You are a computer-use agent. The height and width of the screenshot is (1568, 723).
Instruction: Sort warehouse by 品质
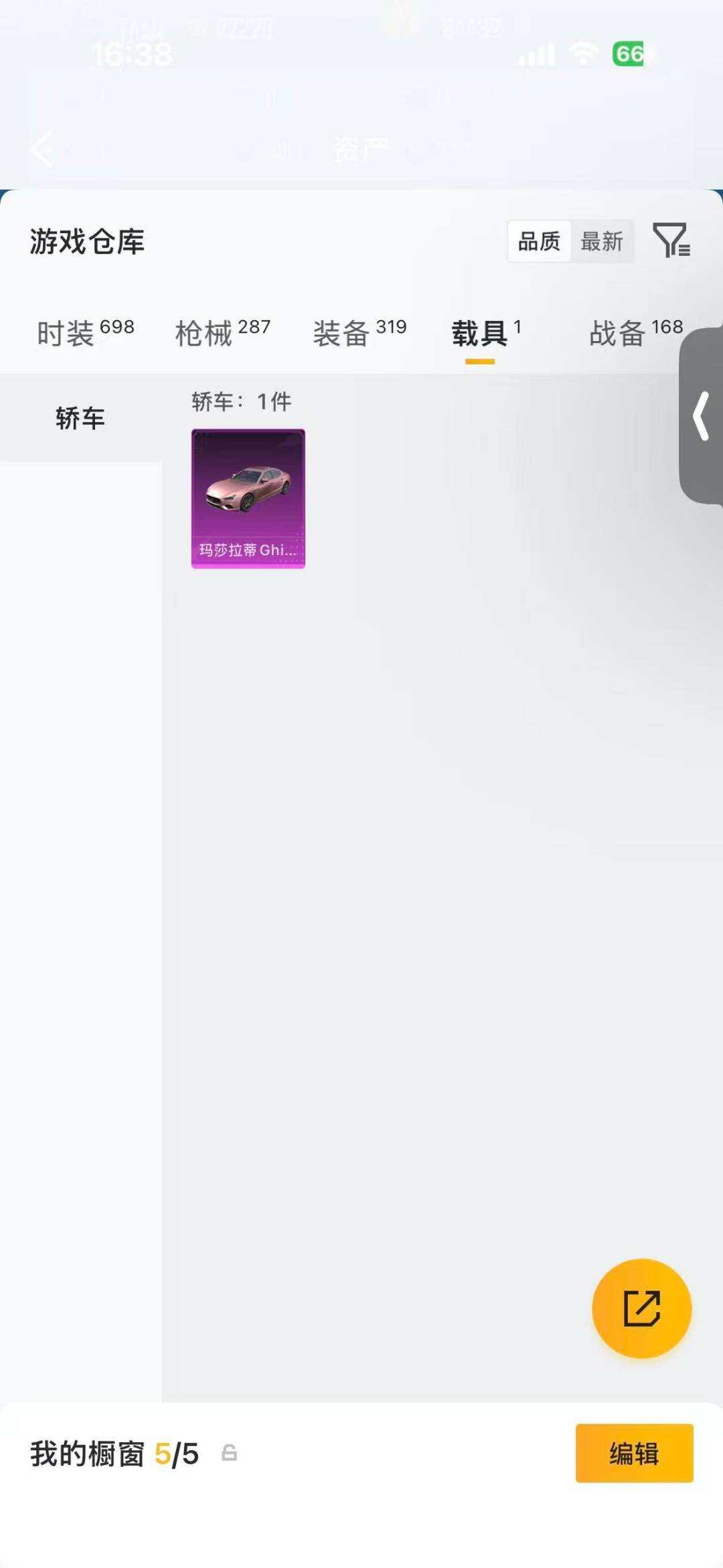pyautogui.click(x=539, y=241)
